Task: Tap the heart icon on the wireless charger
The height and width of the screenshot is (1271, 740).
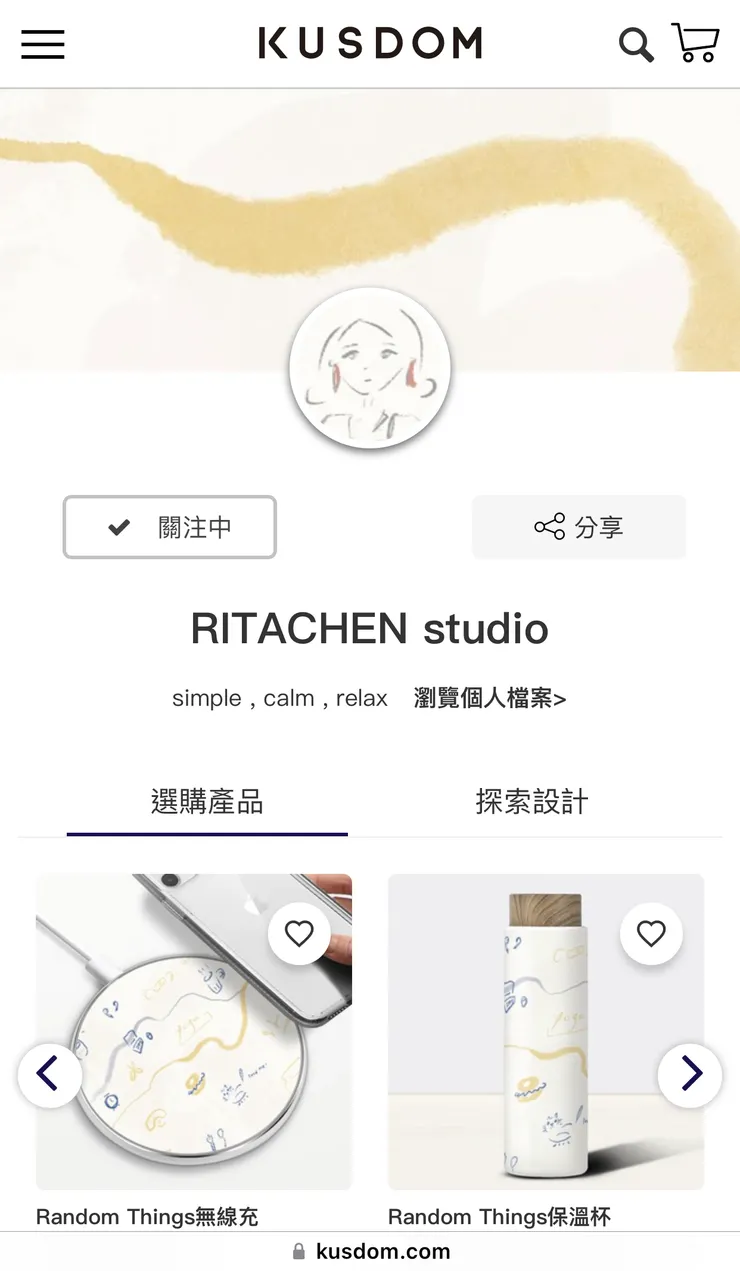Action: tap(299, 932)
